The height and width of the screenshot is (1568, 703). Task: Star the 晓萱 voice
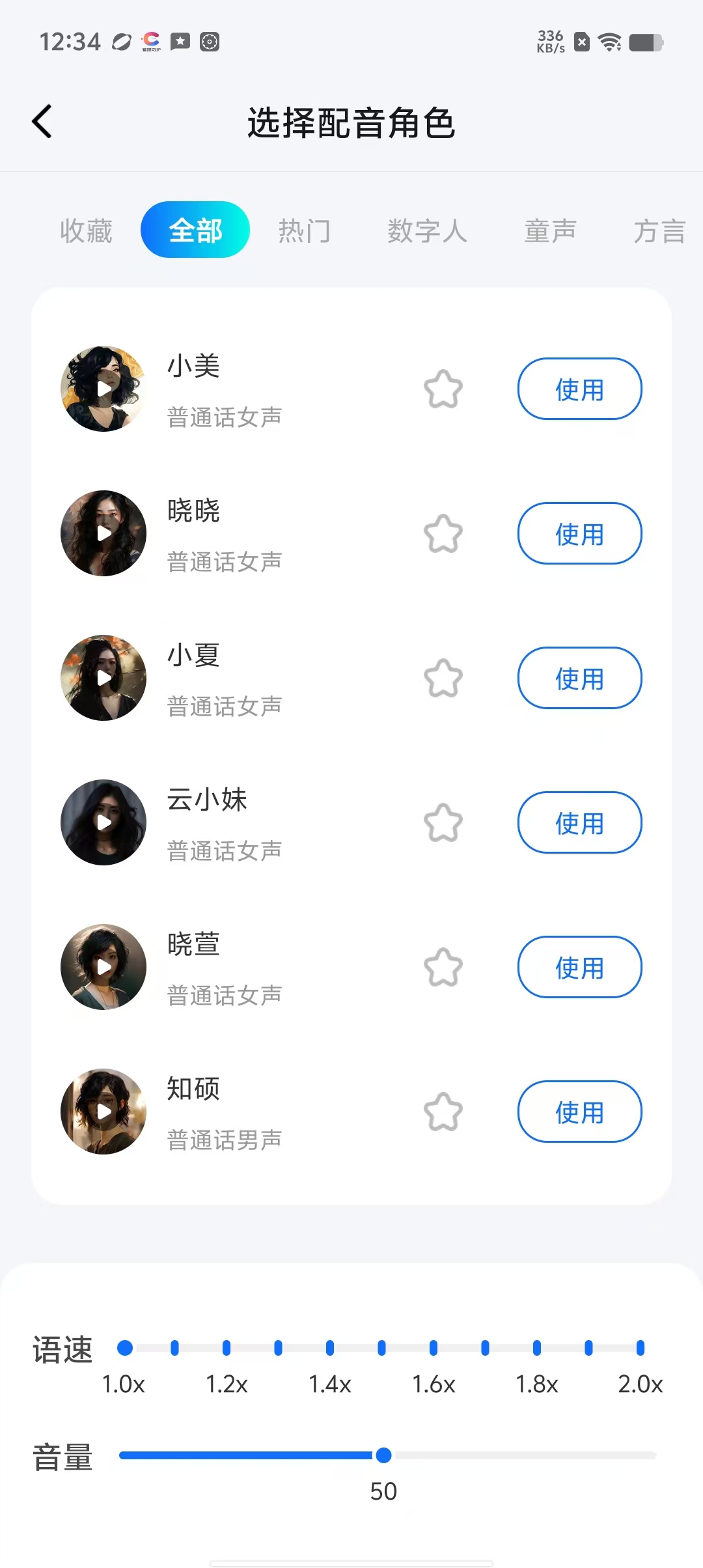click(443, 968)
